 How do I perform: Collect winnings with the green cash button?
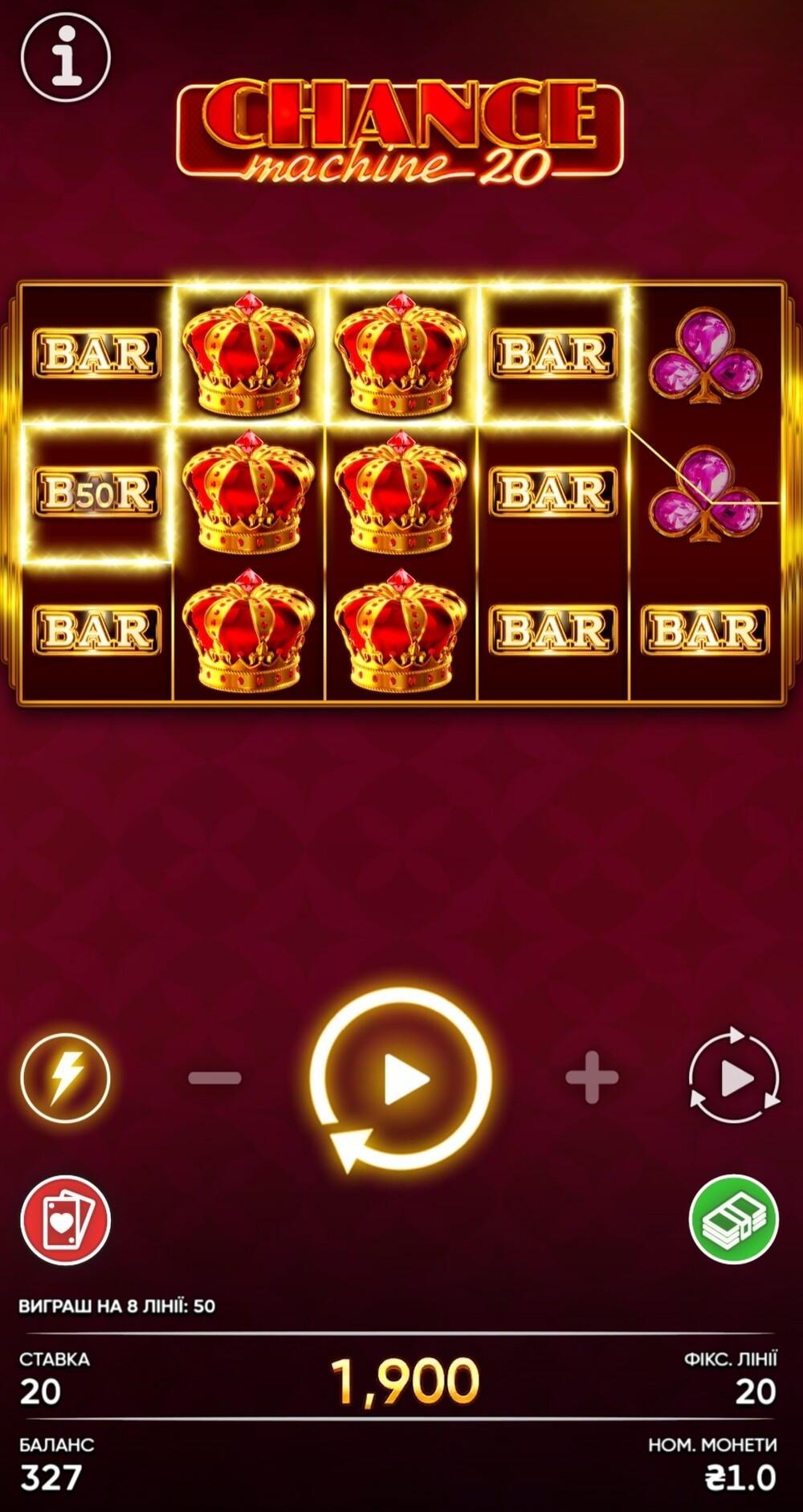(x=734, y=1219)
